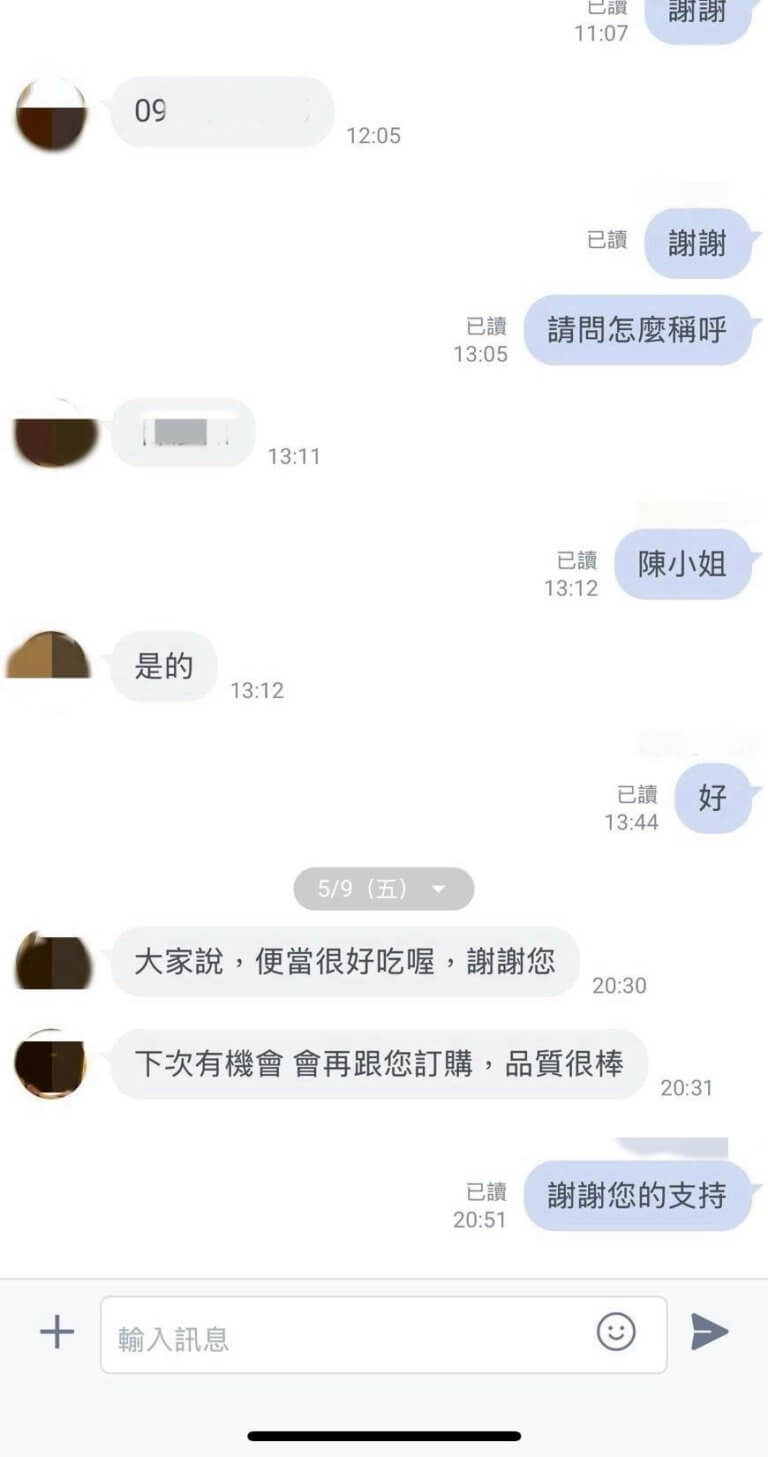Screen dimensions: 768x1457
Task: Tap the plus attachment icon
Action: [57, 1332]
